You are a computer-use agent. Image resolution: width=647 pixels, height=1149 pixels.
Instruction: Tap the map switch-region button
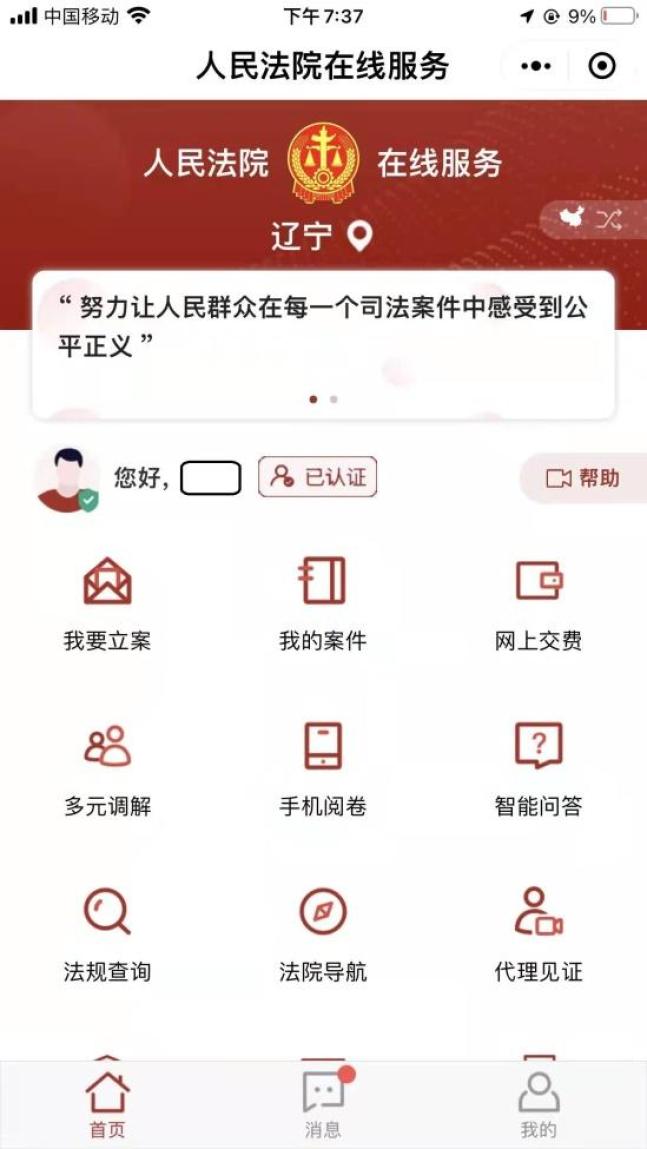(591, 220)
